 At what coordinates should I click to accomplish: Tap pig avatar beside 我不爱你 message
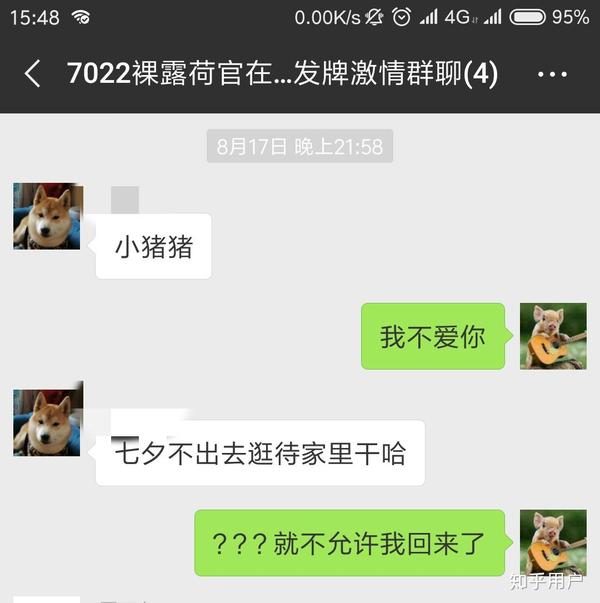click(553, 337)
